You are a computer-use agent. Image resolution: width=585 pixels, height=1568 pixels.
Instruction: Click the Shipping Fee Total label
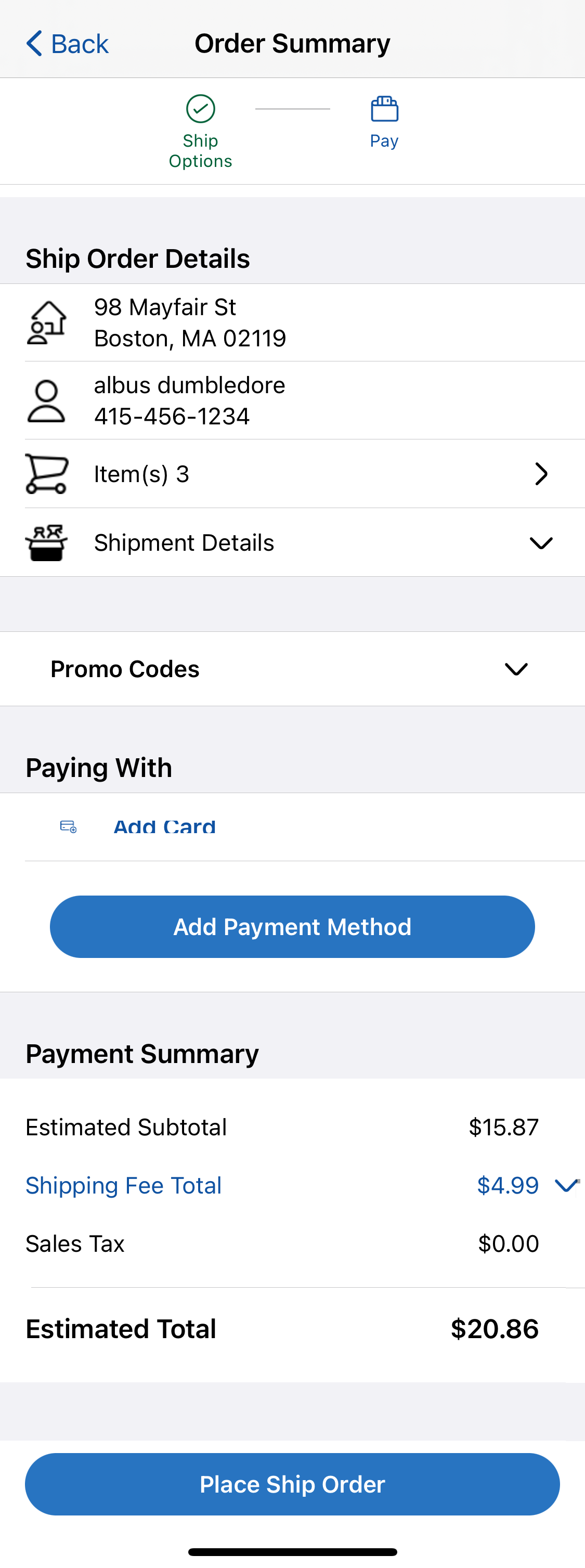click(x=123, y=1185)
